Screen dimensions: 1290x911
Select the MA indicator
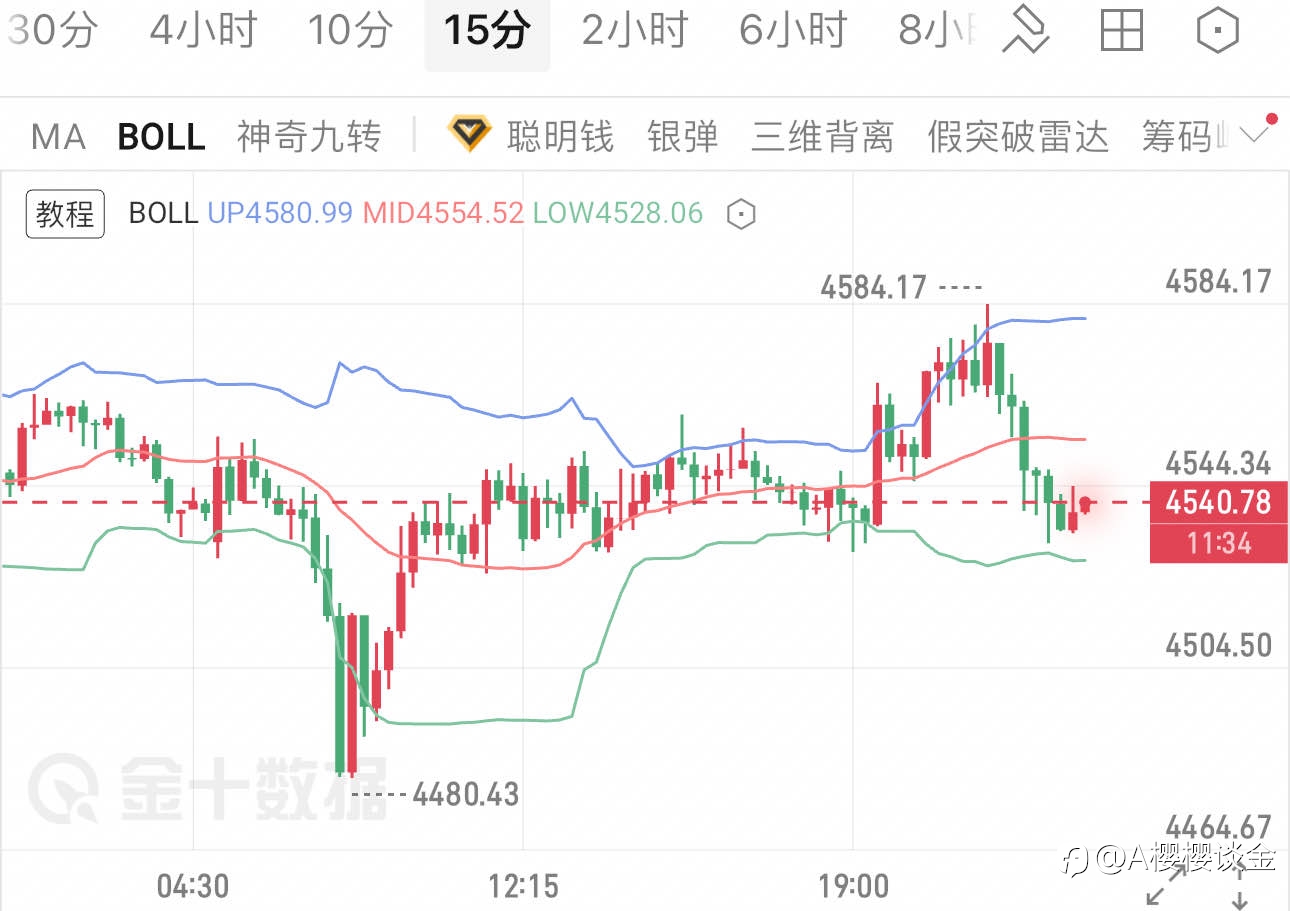coord(58,137)
